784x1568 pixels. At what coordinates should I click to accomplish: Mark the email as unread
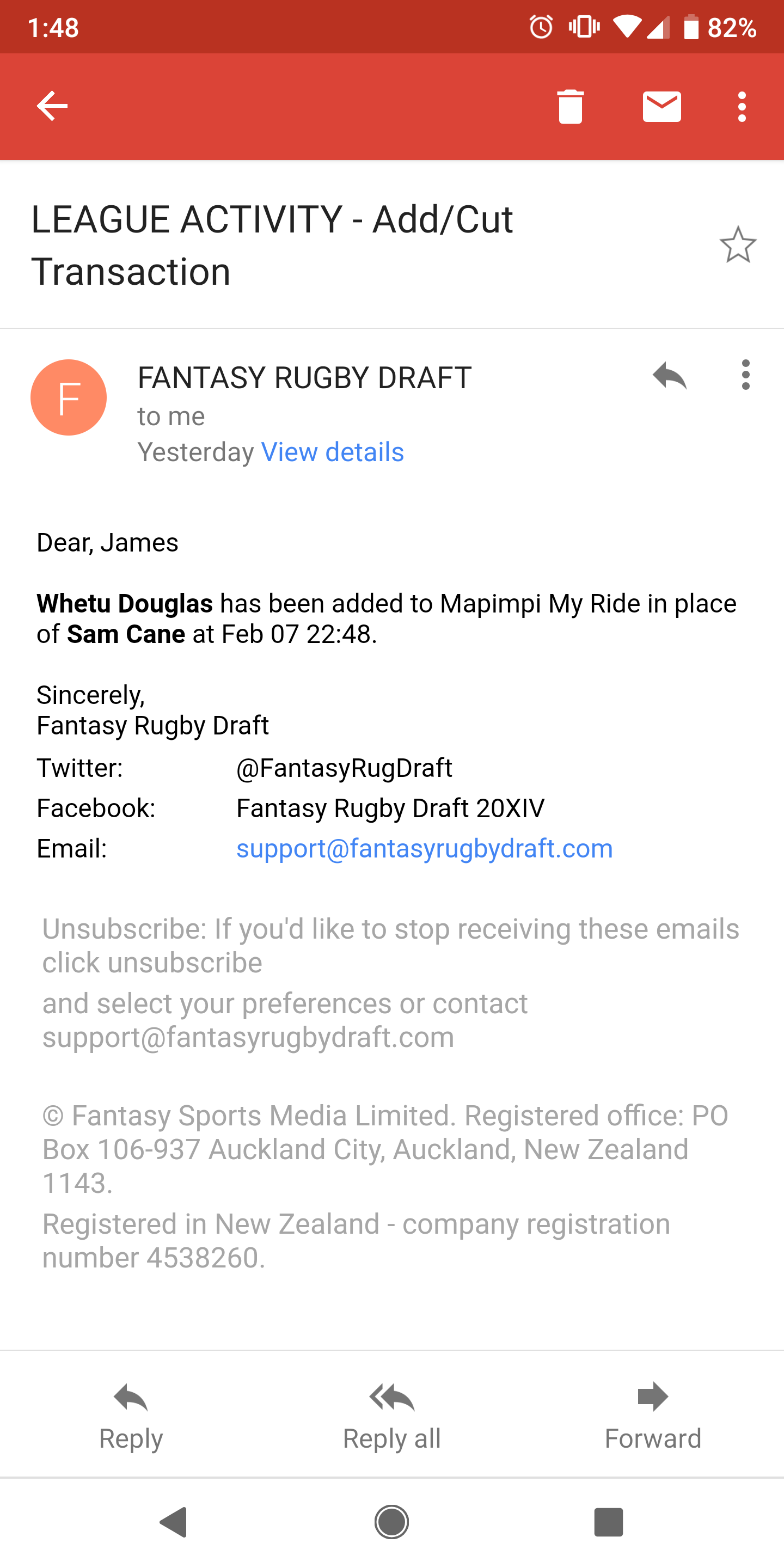661,107
